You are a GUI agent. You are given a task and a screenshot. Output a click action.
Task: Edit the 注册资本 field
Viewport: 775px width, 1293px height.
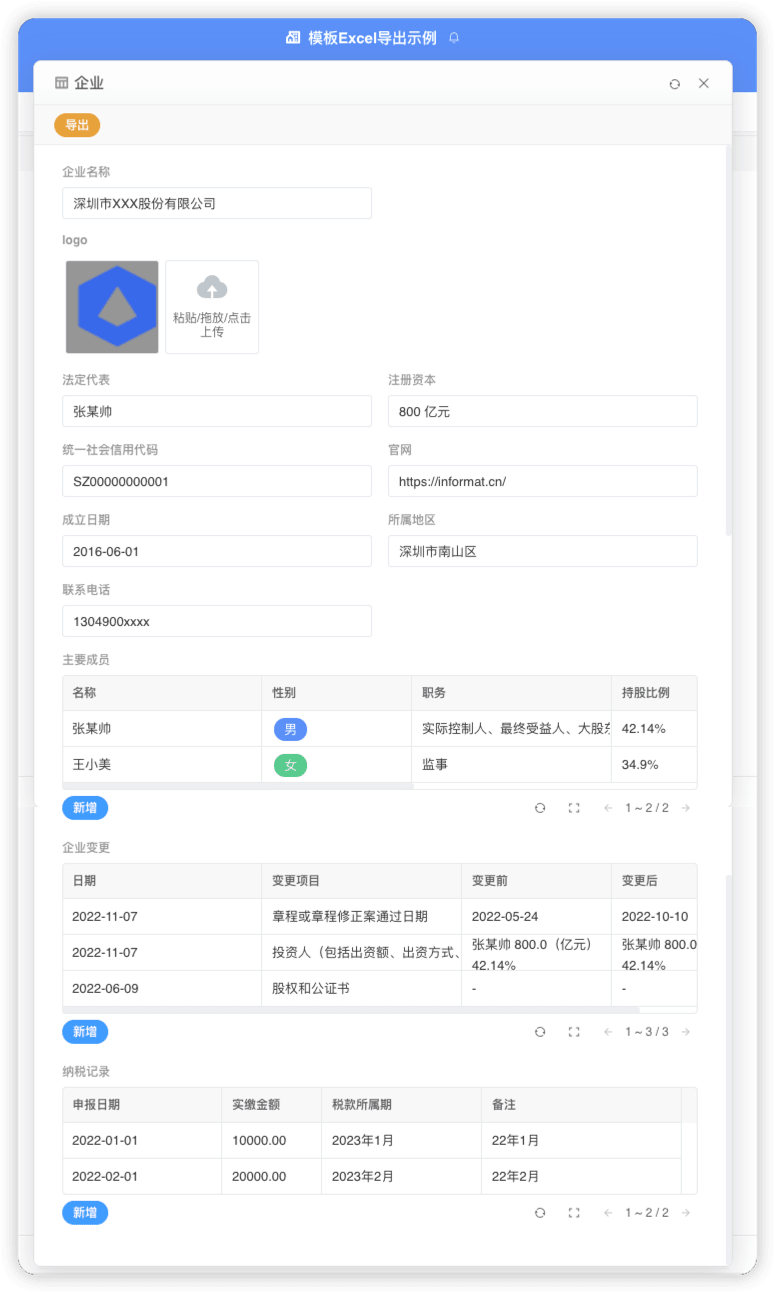[x=542, y=411]
